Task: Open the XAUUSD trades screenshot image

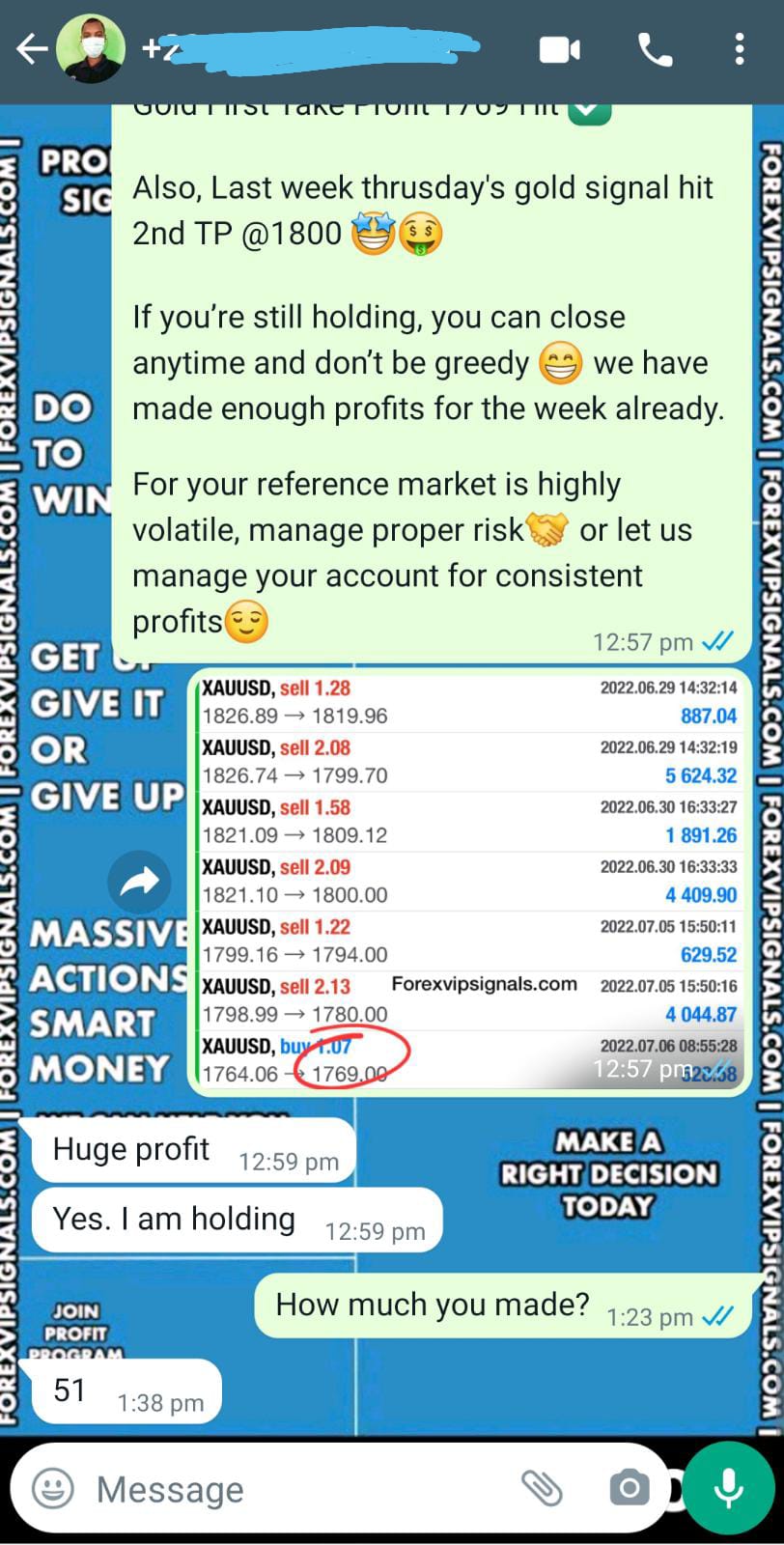Action: (468, 879)
